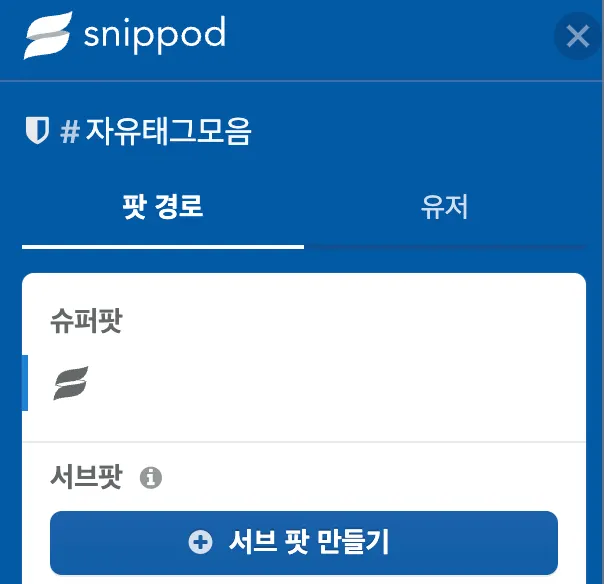
Task: Switch to the 유저 tab
Action: [x=445, y=208]
